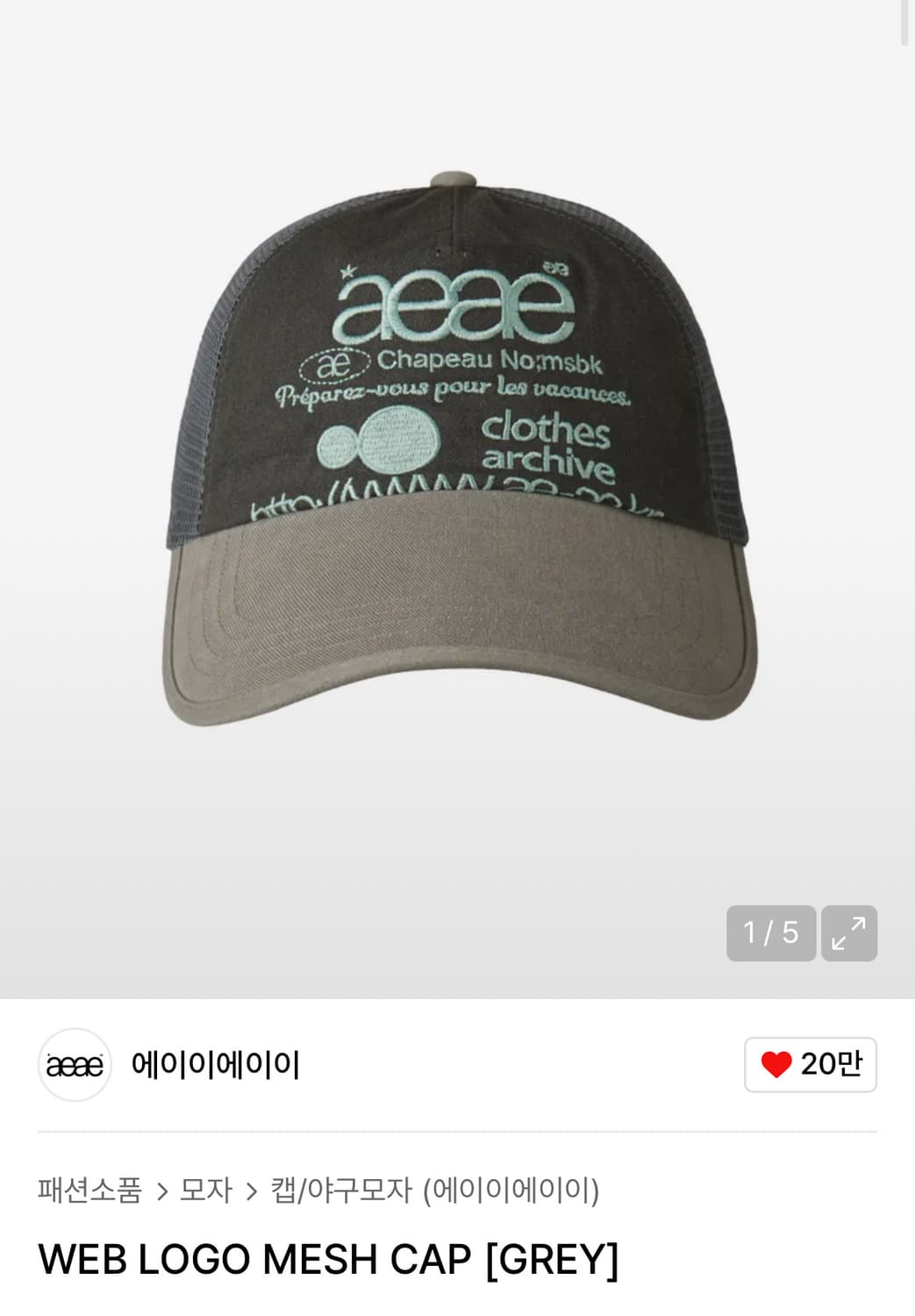
Task: Go to the 모자 category
Action: tap(205, 1191)
